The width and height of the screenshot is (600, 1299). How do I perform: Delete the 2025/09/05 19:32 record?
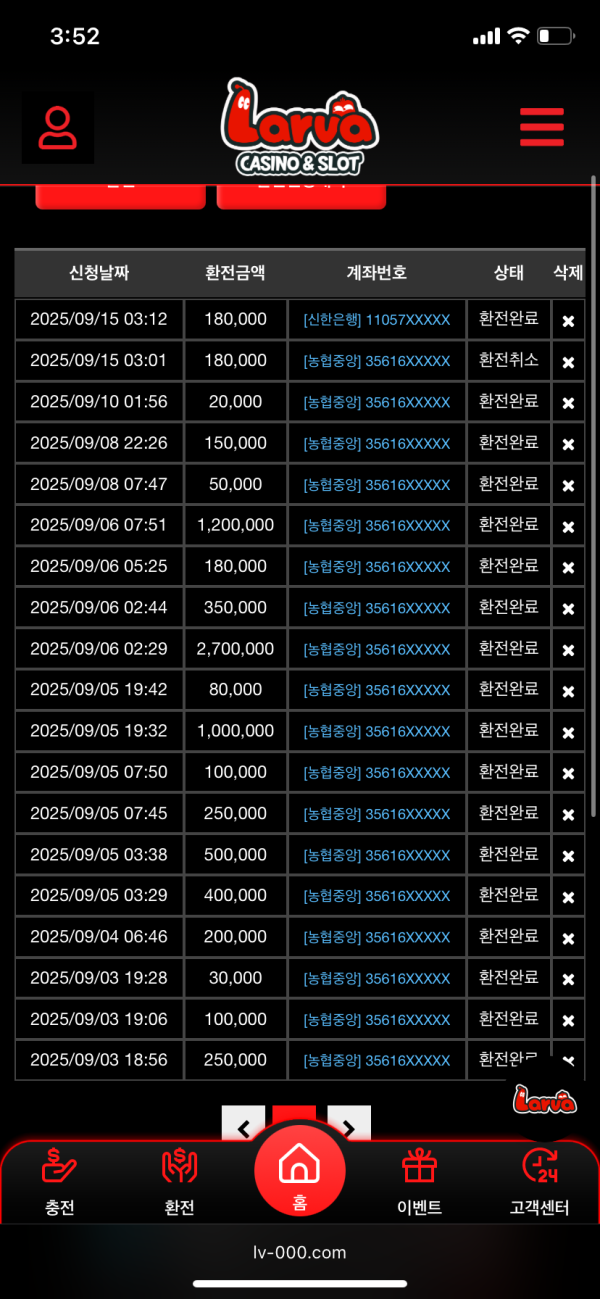(x=568, y=732)
